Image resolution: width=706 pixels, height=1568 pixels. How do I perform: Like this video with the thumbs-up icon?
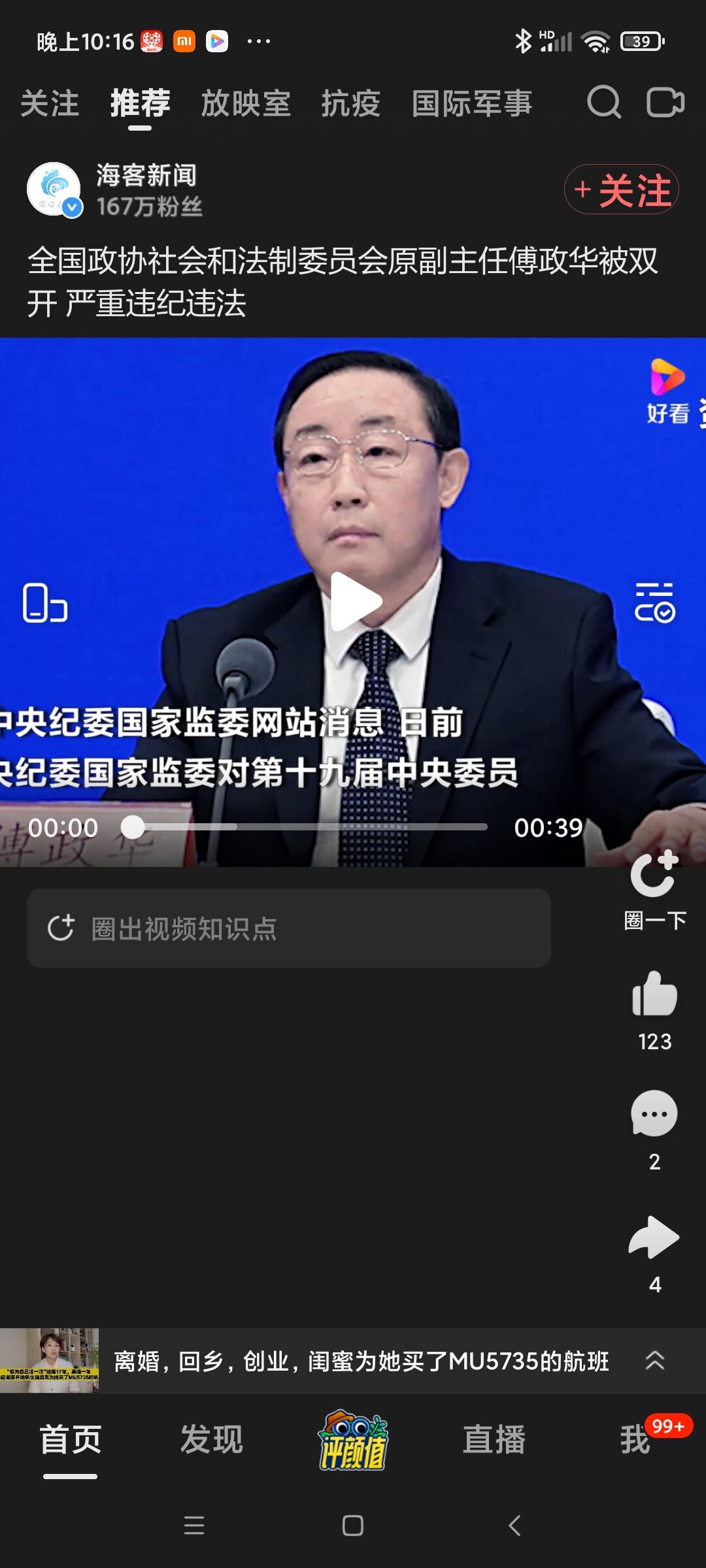(654, 995)
